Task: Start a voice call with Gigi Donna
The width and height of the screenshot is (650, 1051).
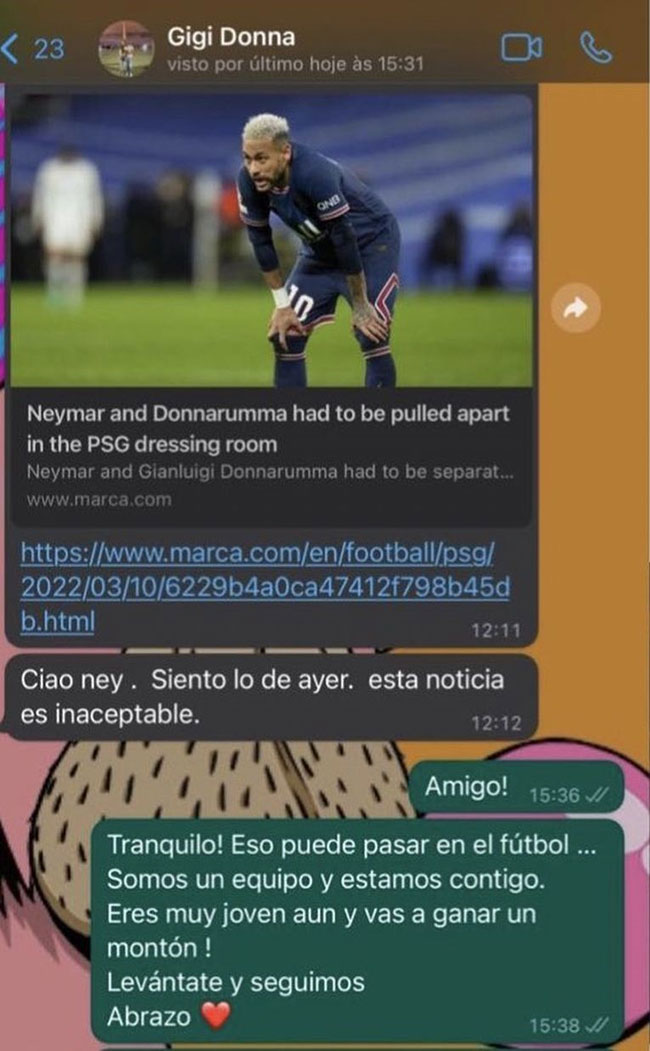Action: point(597,48)
